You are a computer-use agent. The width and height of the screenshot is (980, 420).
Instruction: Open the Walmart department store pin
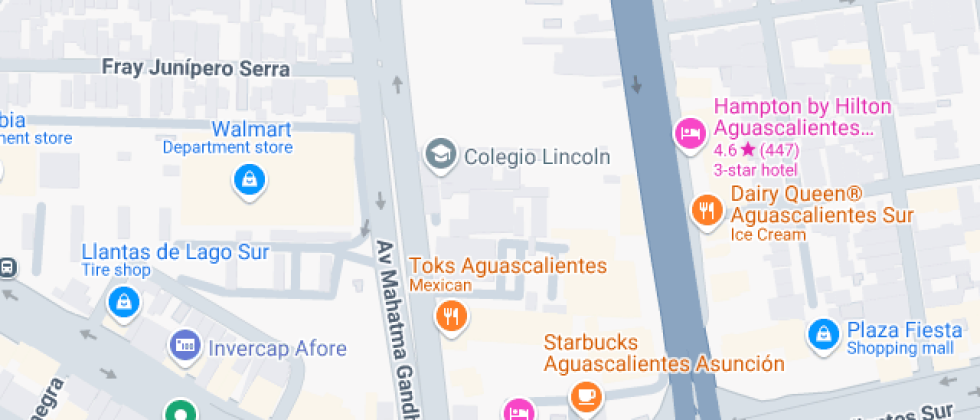[247, 180]
